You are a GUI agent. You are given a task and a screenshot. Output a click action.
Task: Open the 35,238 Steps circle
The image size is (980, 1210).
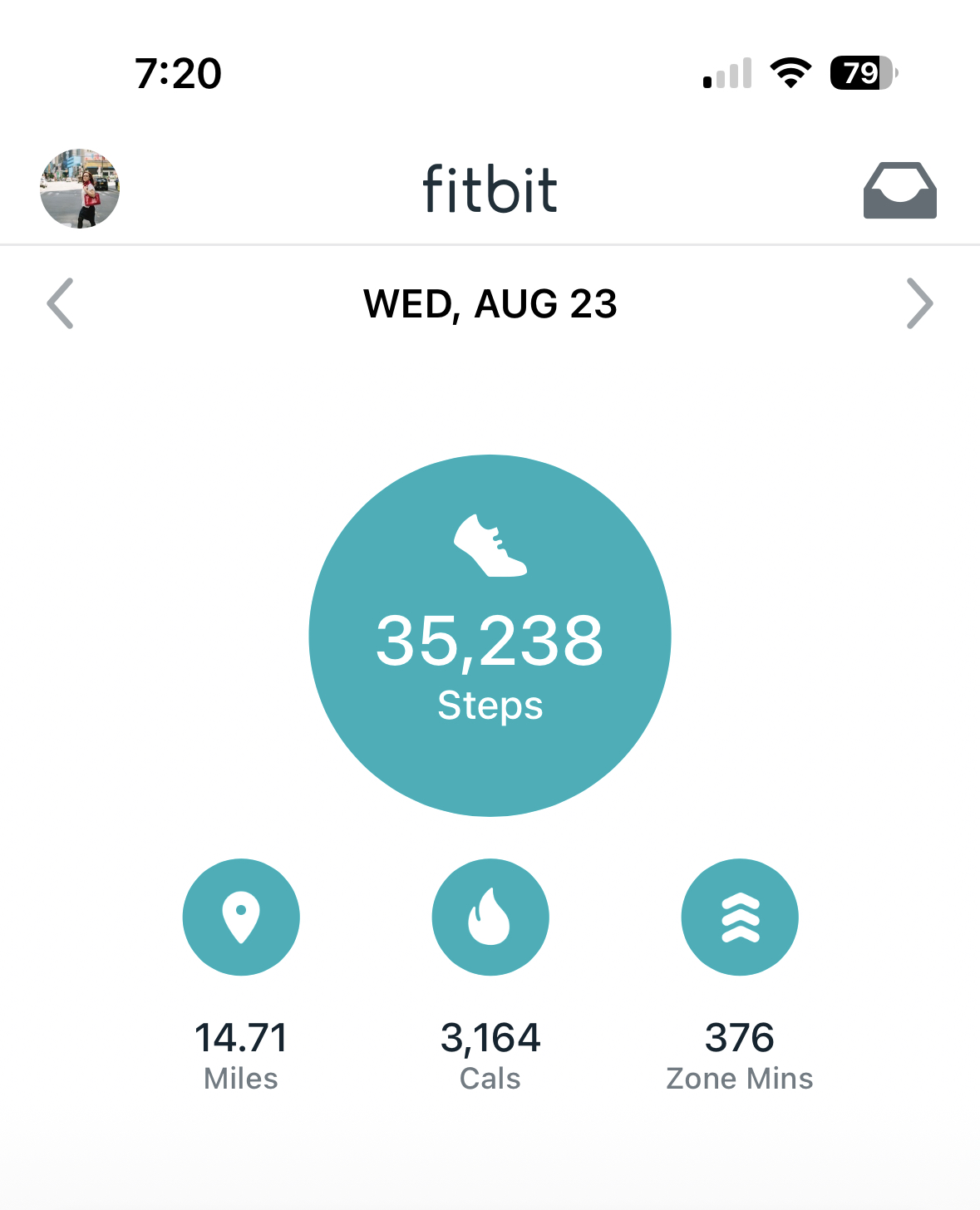pos(490,636)
